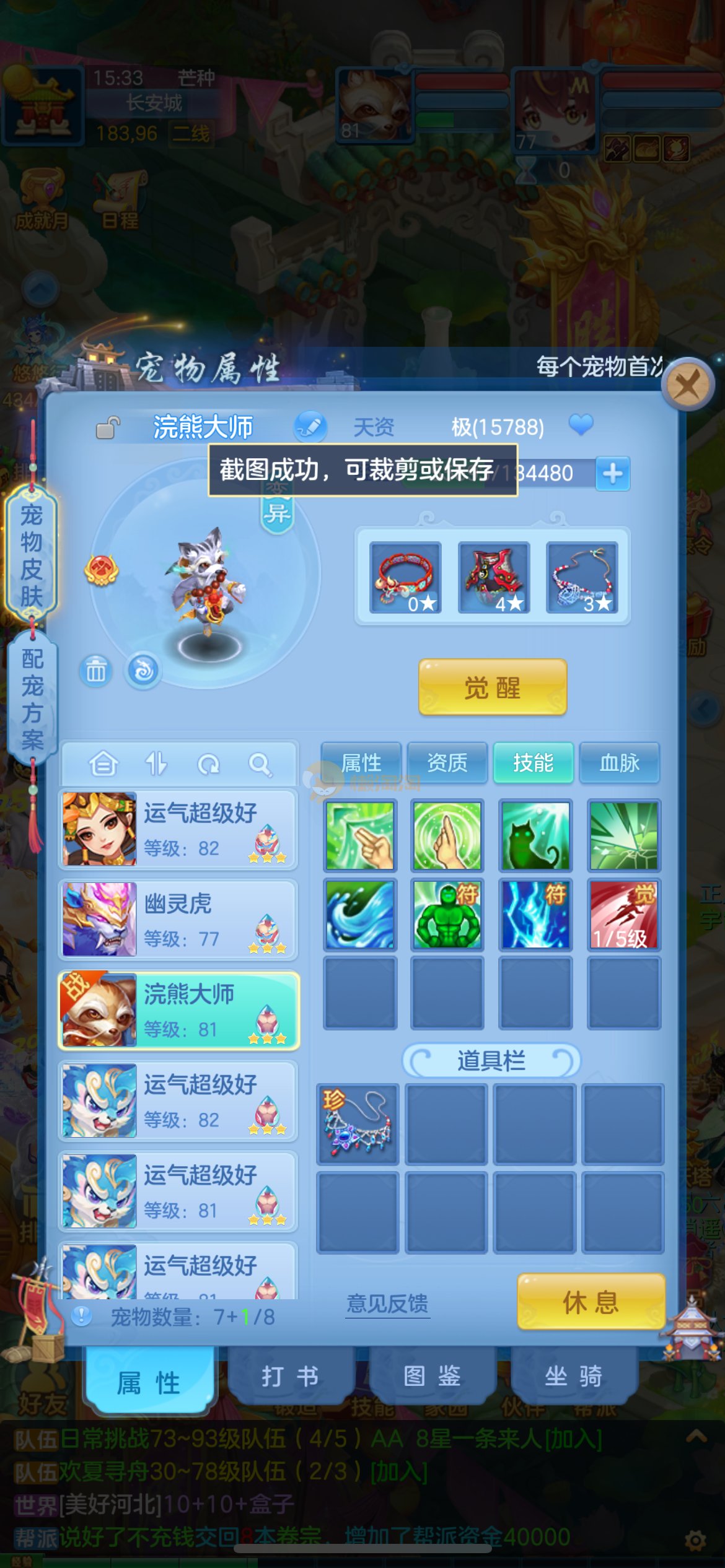Open the 坐骑 bottom tab
The height and width of the screenshot is (1568, 725).
[573, 1376]
